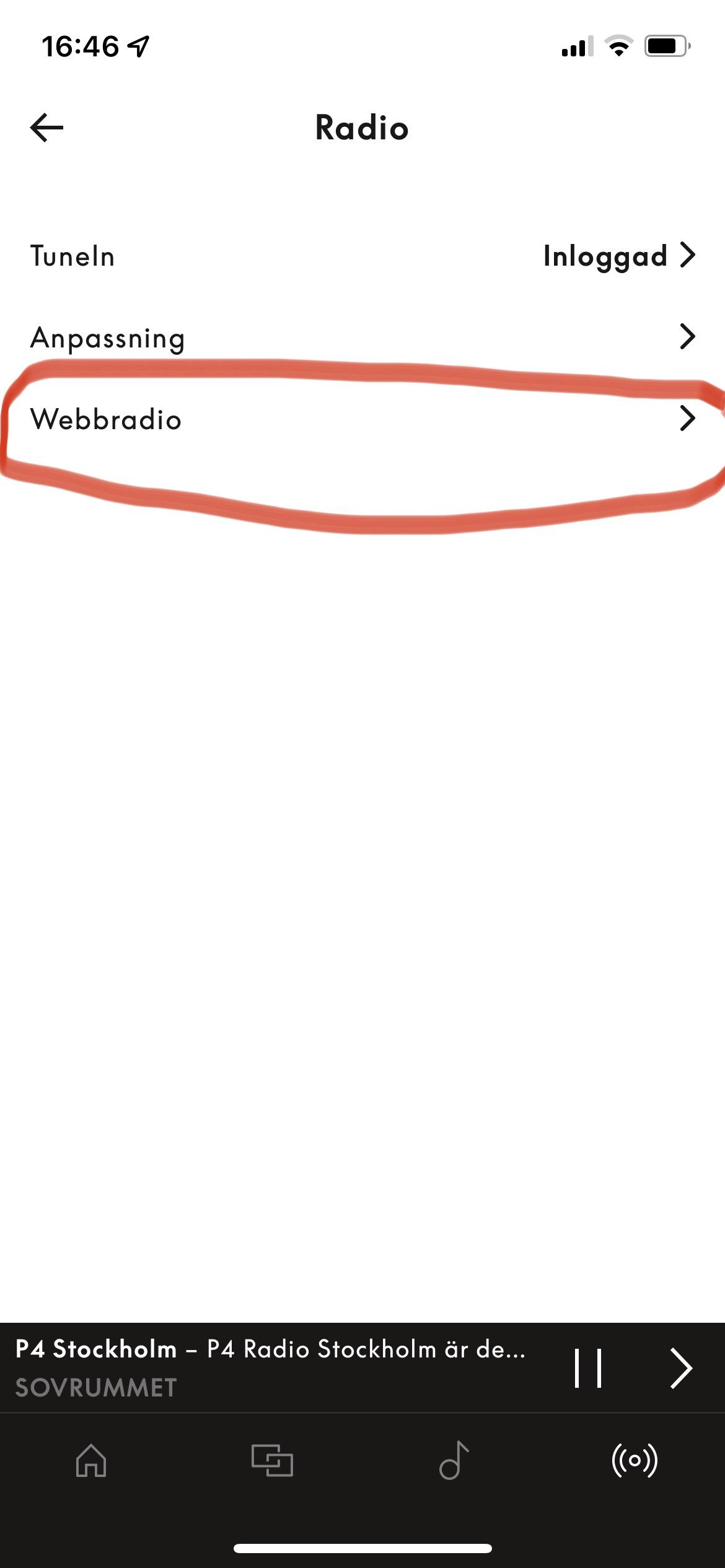This screenshot has width=725, height=1568.
Task: Pause P4 Stockholm playback
Action: [x=587, y=1367]
